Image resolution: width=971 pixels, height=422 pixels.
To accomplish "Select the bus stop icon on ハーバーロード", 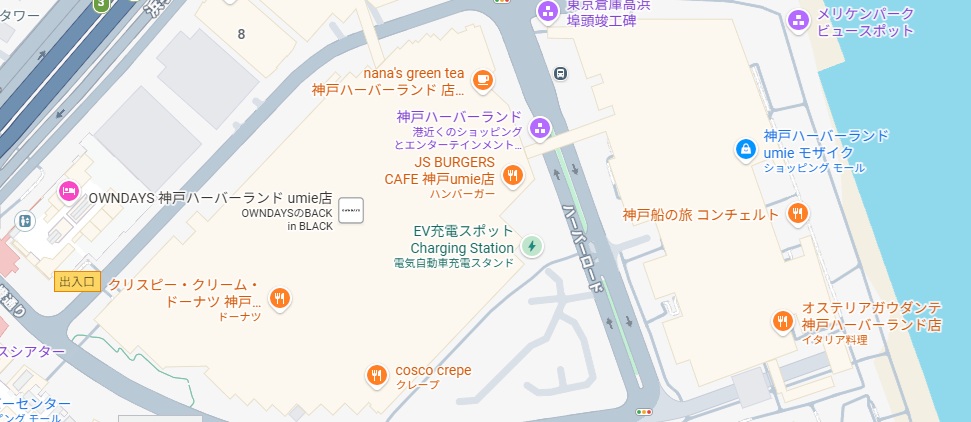I will click(561, 72).
